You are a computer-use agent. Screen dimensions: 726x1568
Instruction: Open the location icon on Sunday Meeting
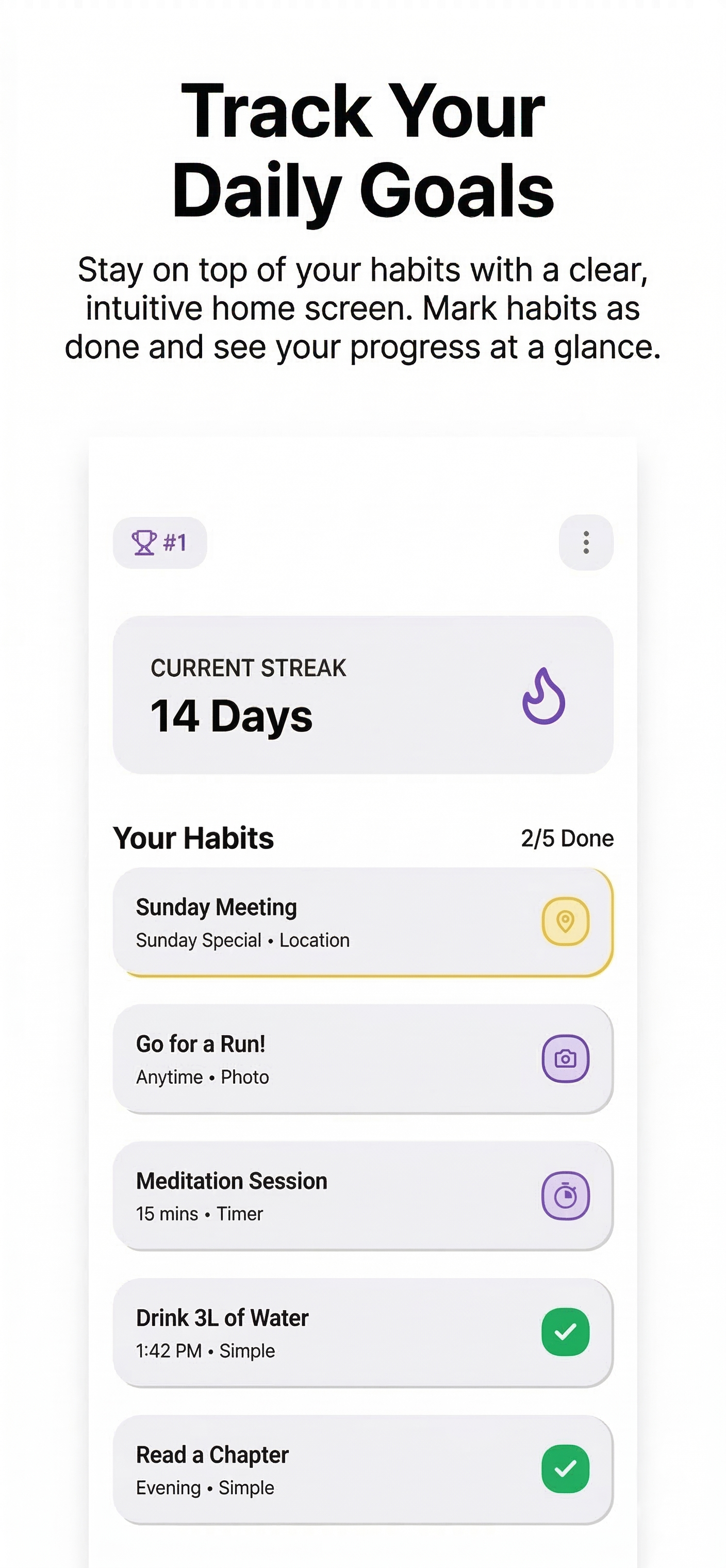tap(565, 923)
